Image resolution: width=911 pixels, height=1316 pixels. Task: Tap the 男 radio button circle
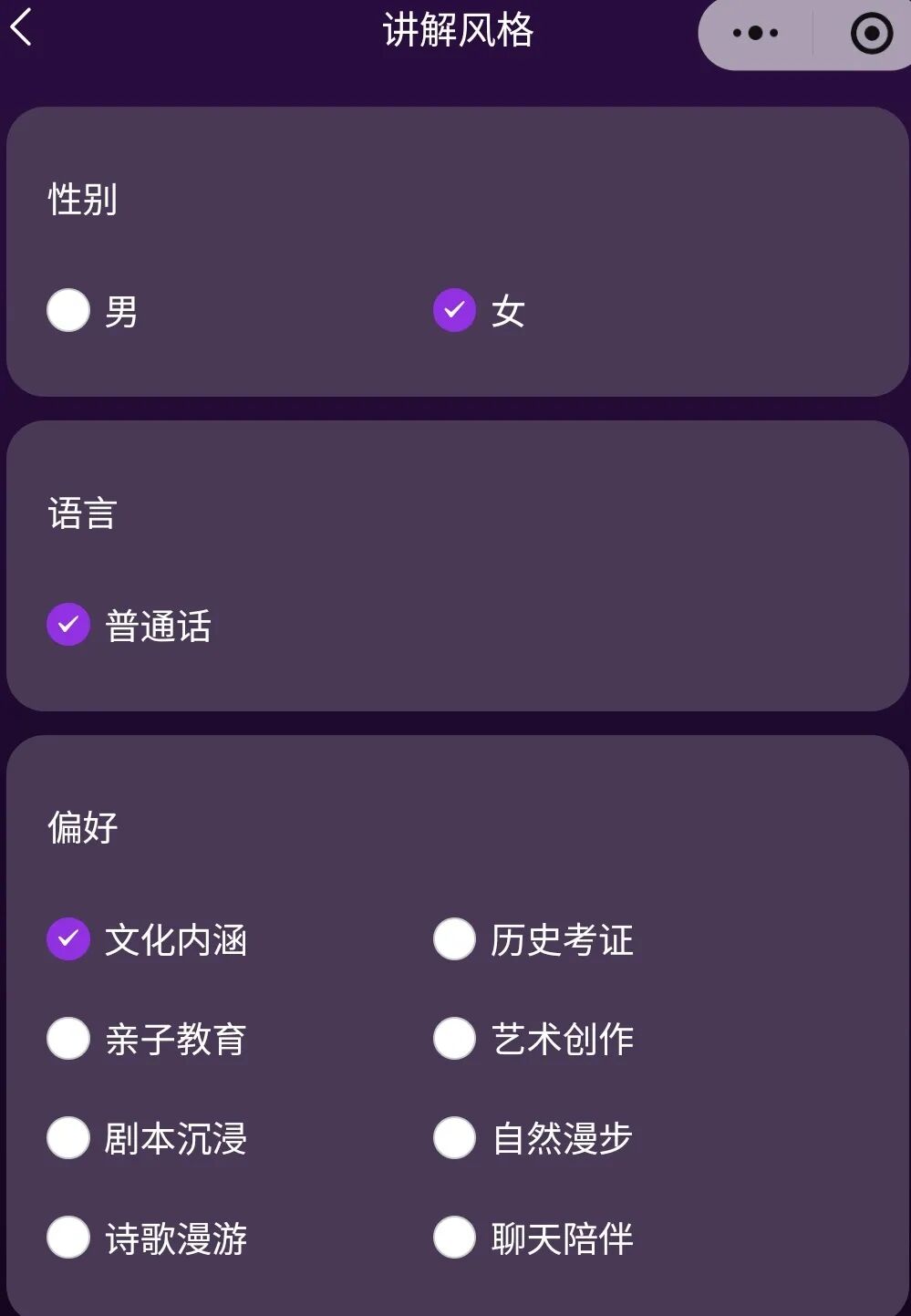(67, 310)
